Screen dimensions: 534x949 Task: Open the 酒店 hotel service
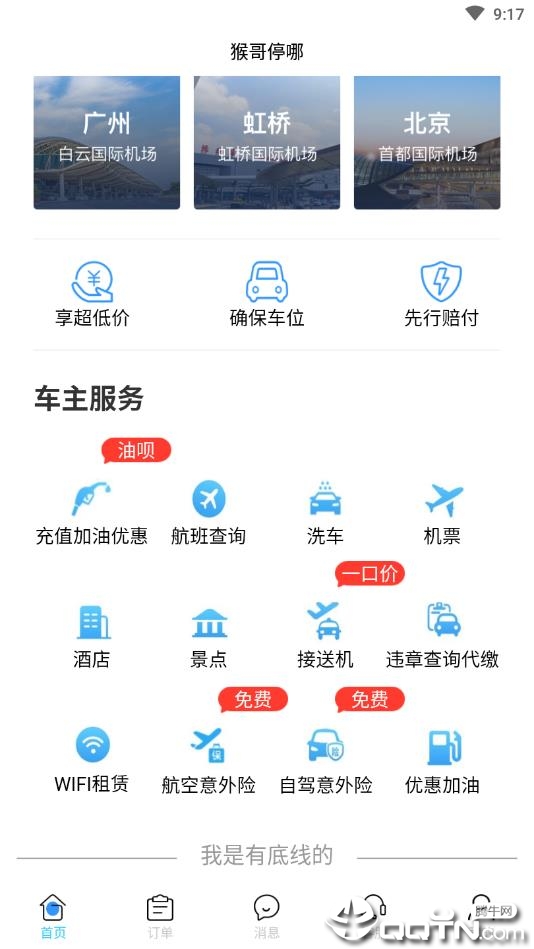(x=92, y=637)
